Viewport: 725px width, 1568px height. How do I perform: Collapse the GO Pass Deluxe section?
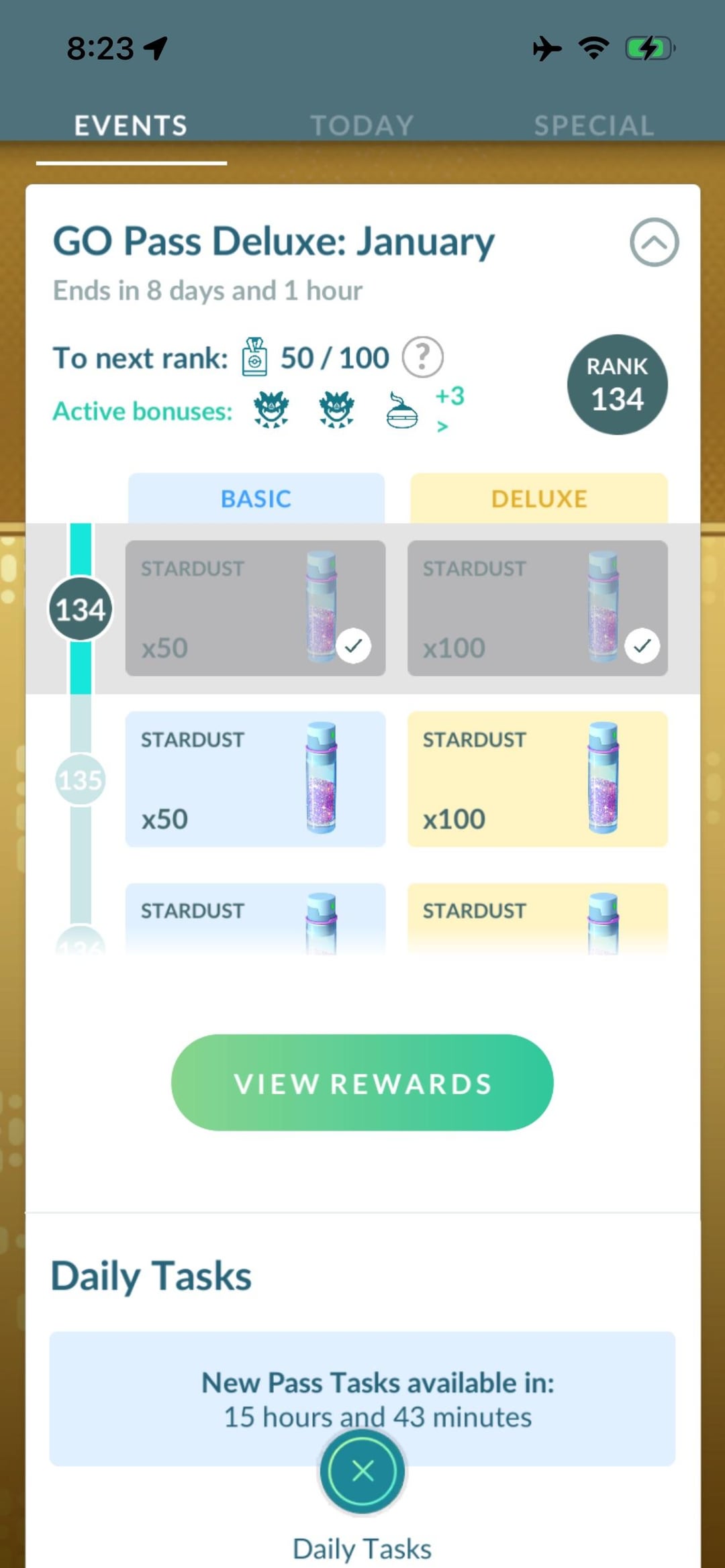(654, 242)
